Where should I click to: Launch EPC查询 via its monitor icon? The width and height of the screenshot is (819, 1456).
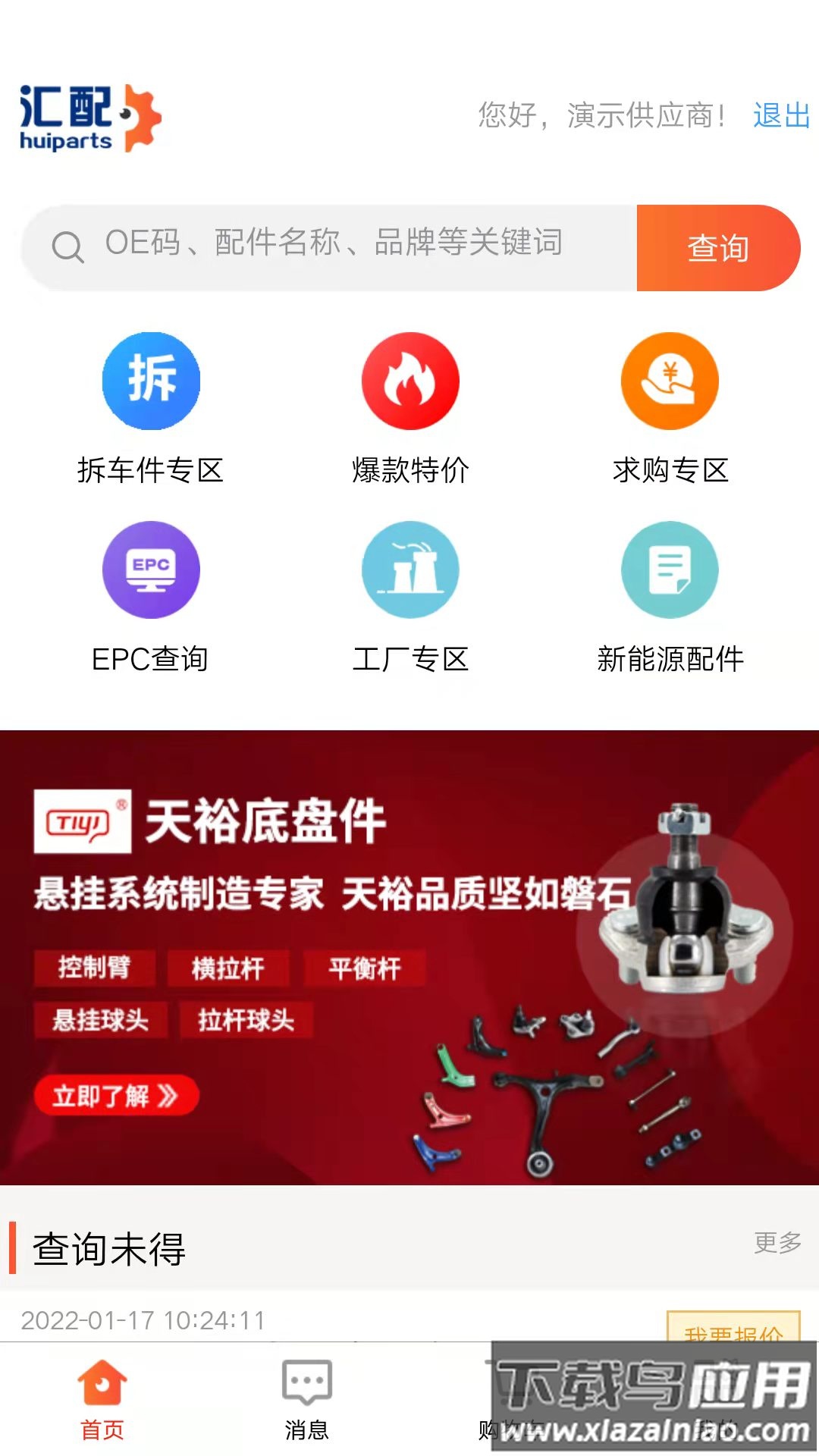pos(150,570)
